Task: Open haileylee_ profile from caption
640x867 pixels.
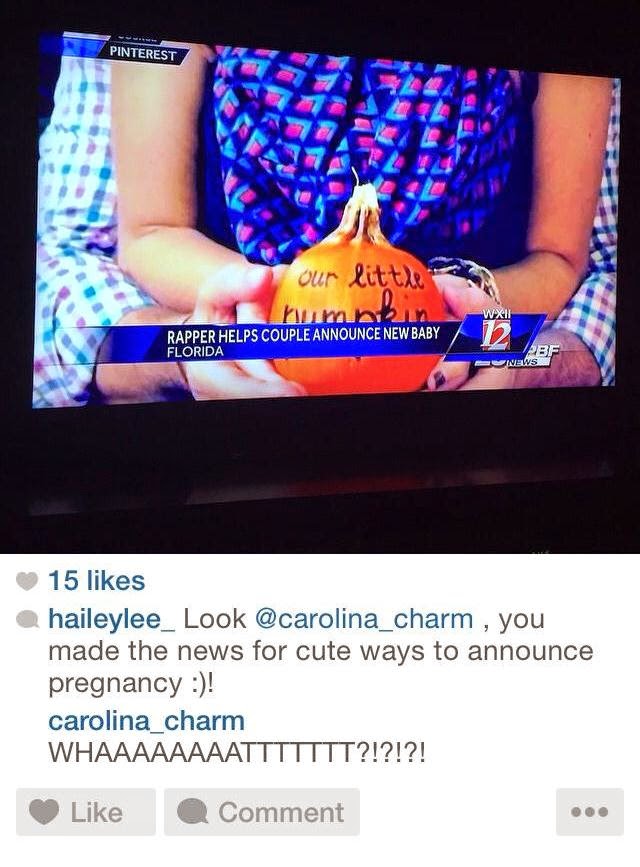Action: pyautogui.click(x=111, y=619)
